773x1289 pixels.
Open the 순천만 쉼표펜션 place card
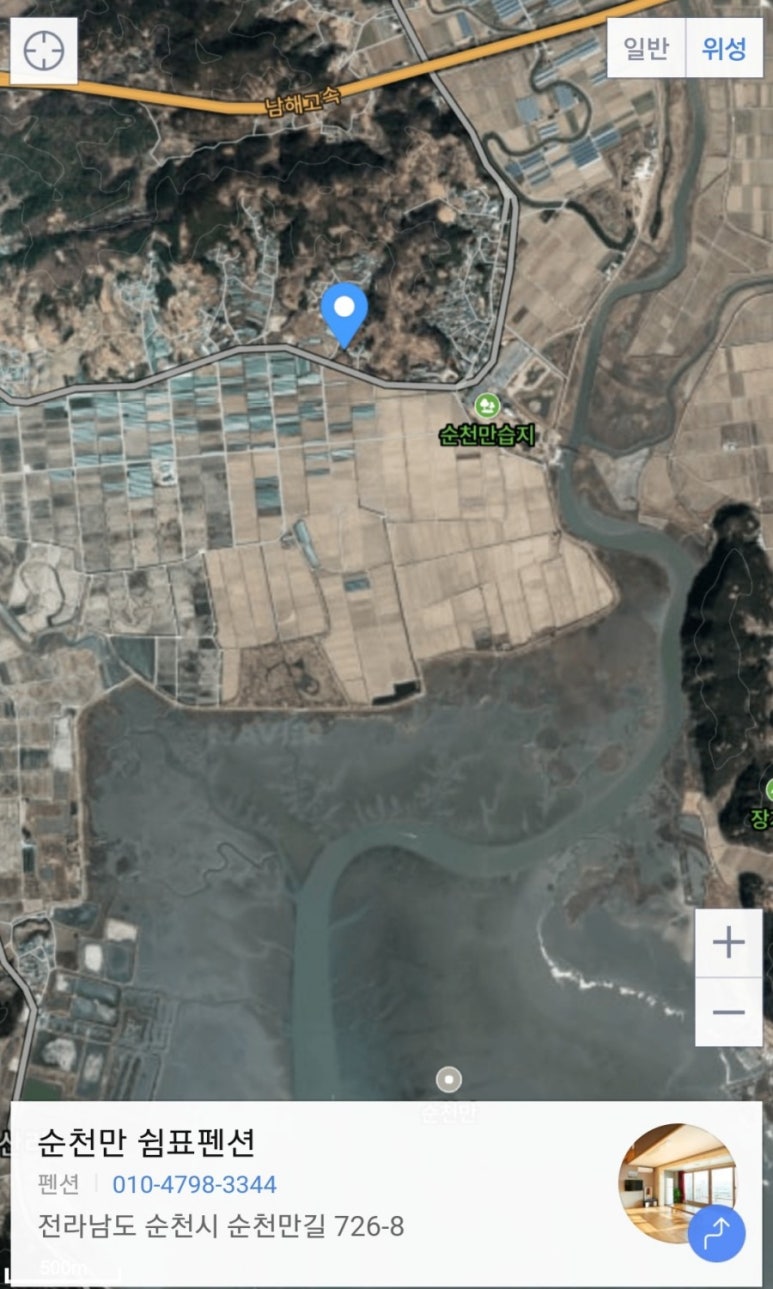147,1141
